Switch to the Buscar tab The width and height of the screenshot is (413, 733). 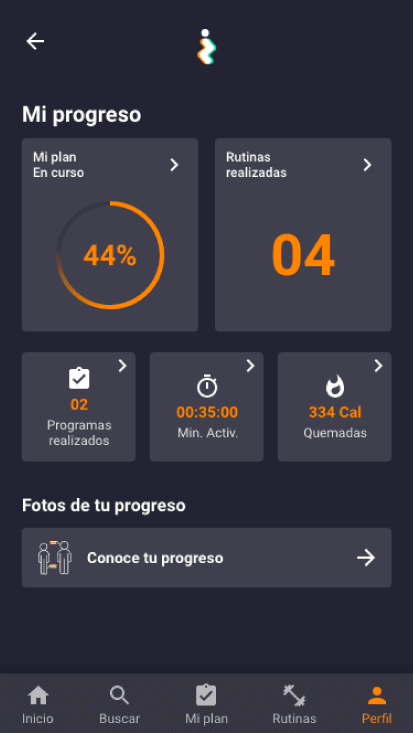(119, 704)
